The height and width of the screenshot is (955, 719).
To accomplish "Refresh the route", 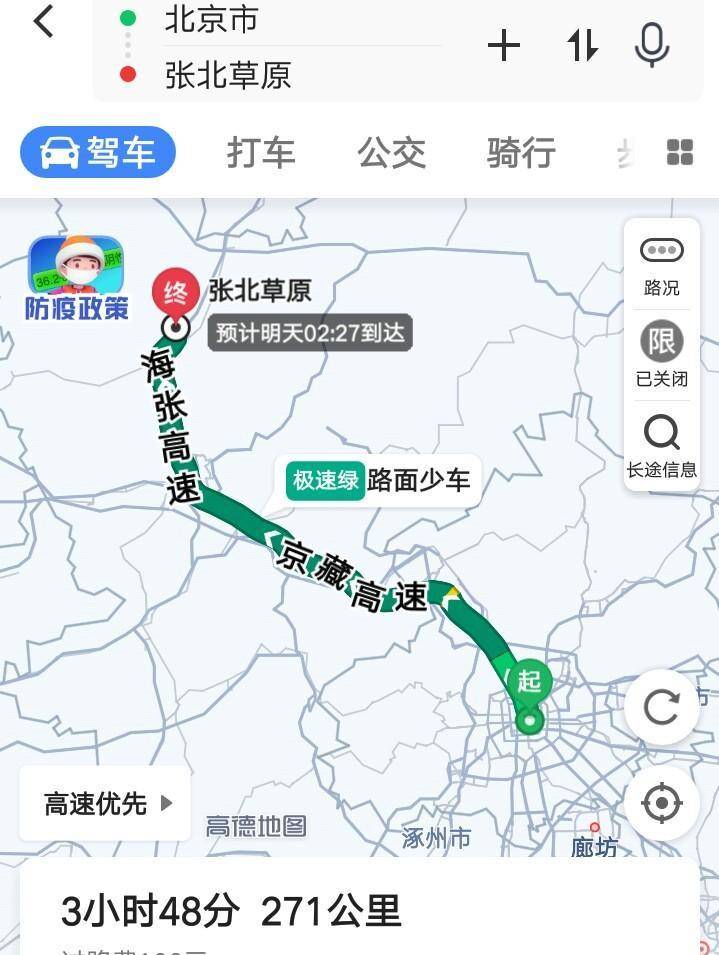I will click(x=661, y=707).
